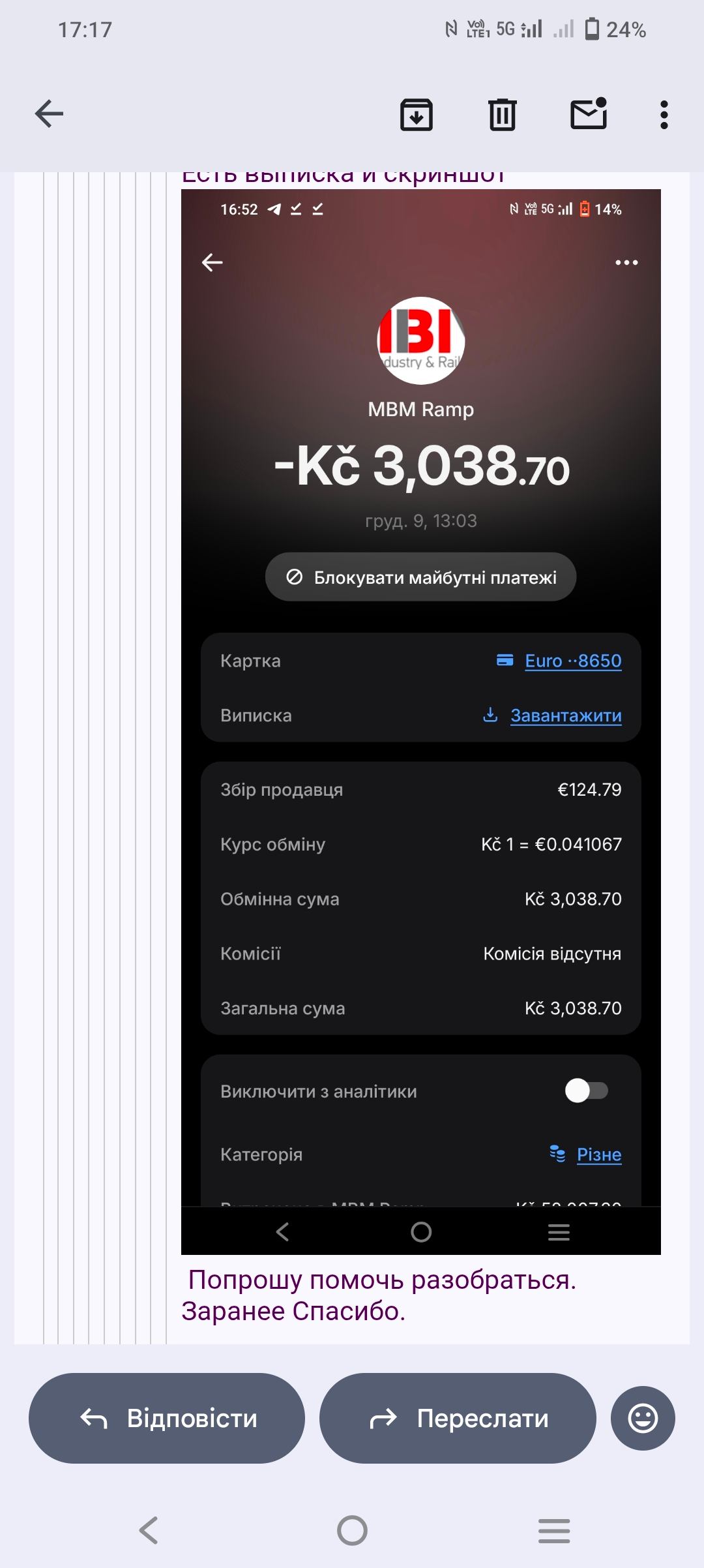This screenshot has height=1568, width=704.
Task: Open the overflow menu
Action: point(664,115)
